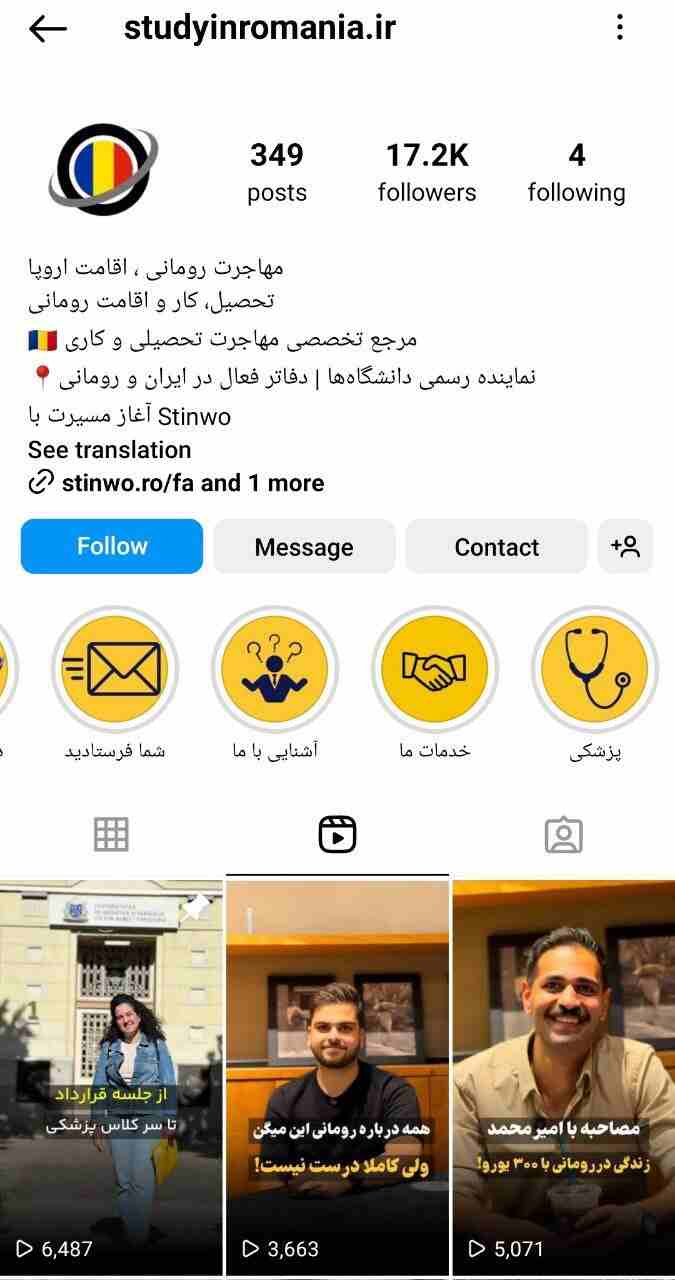Switch to the posts grid tab
This screenshot has height=1280, width=675.
pos(111,834)
